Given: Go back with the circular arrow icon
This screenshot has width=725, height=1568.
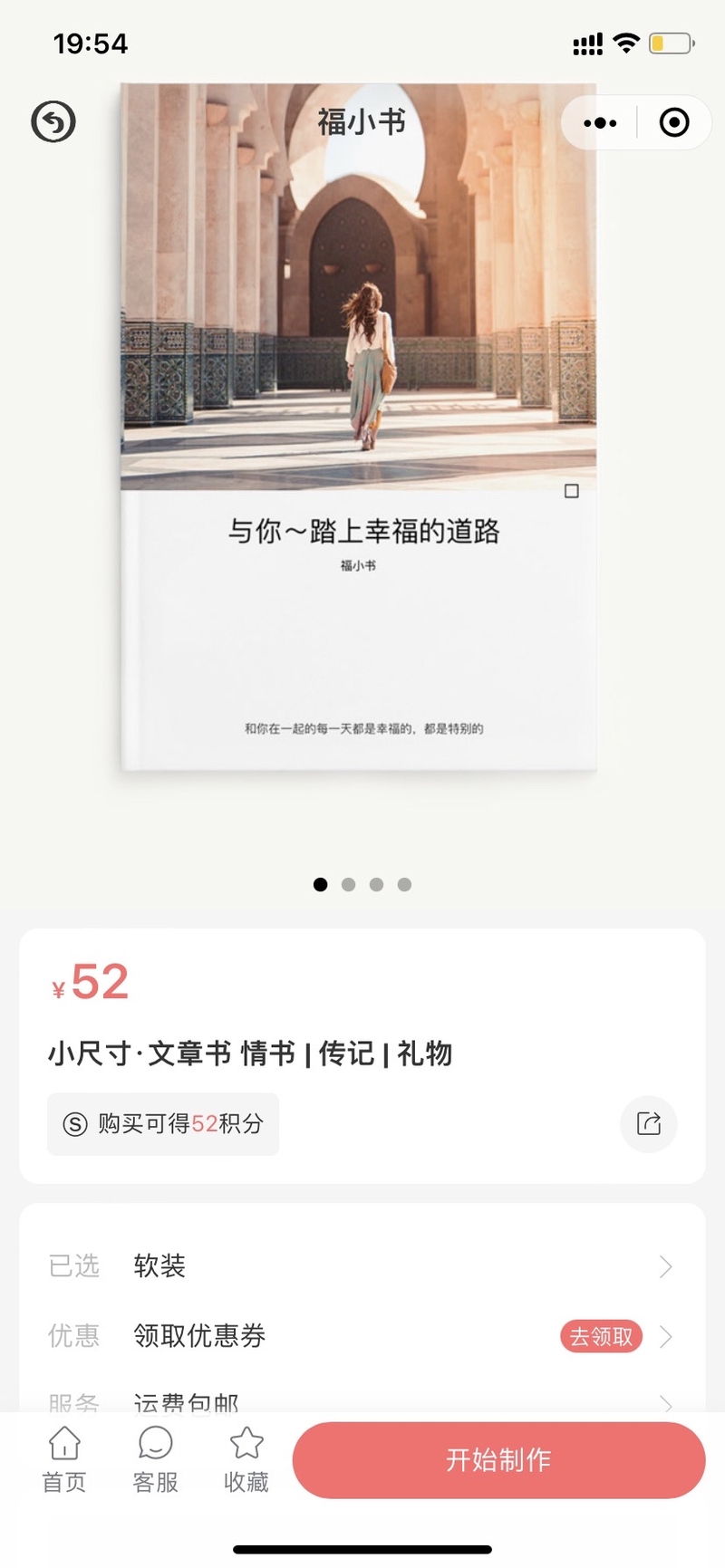Looking at the screenshot, I should (53, 122).
